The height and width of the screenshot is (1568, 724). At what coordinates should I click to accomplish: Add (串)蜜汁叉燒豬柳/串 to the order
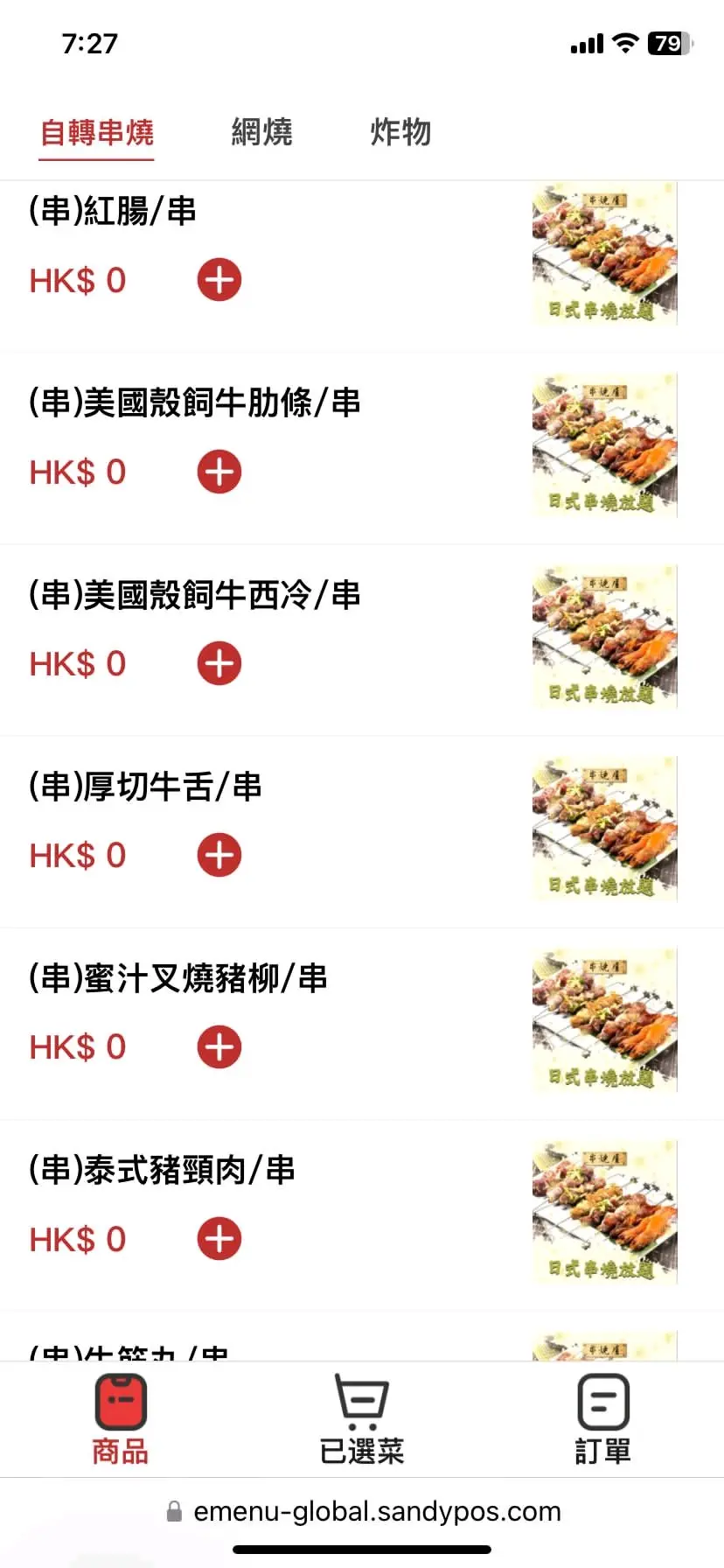[x=219, y=1046]
